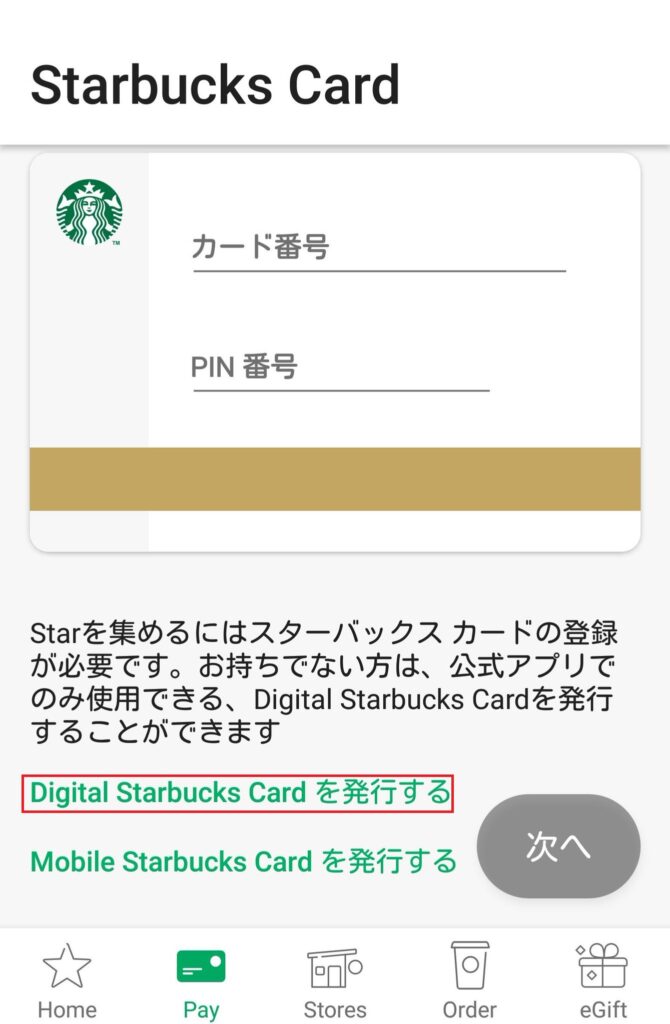Tap the PIN 番号 input field
This screenshot has width=670, height=1024.
tap(340, 367)
